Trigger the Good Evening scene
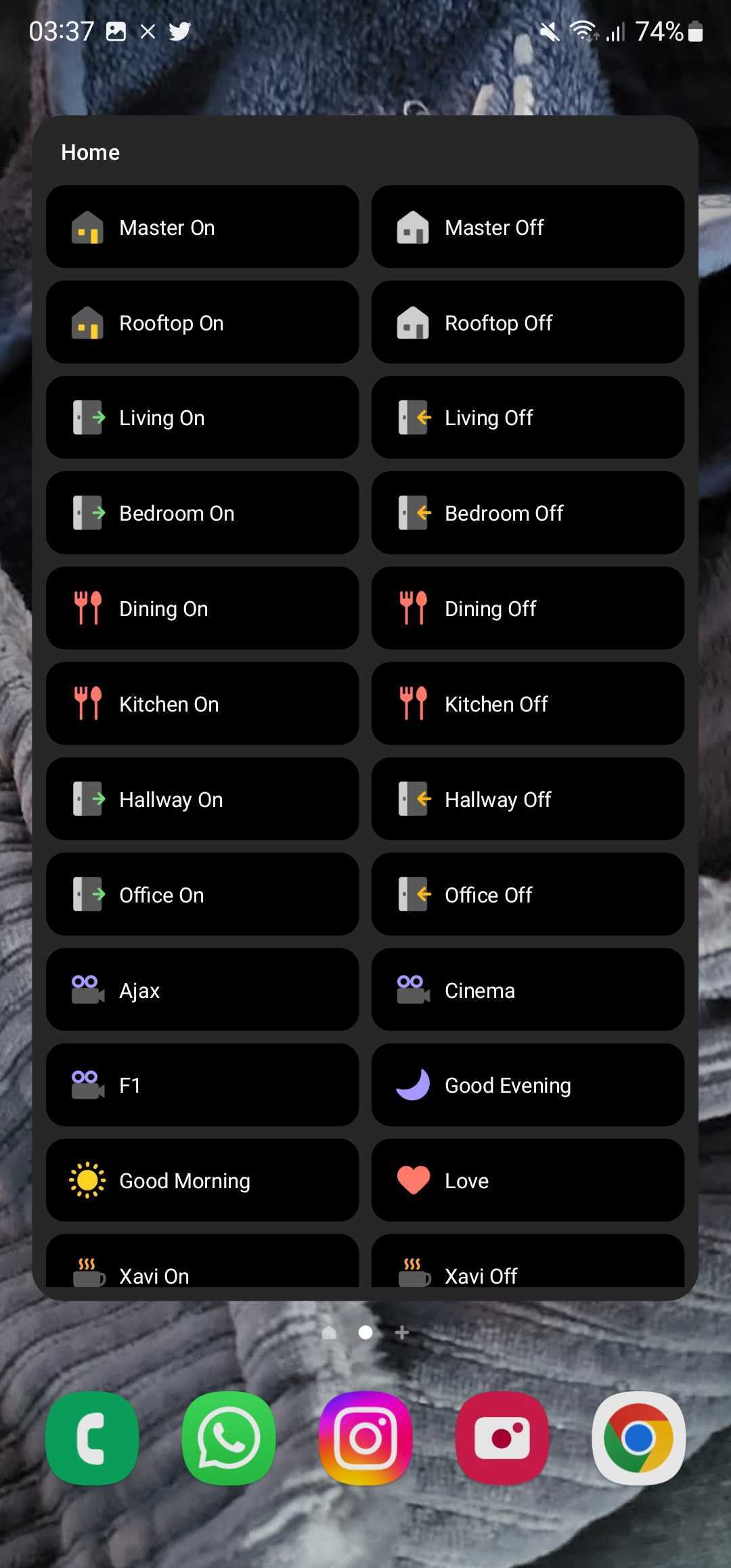Screen dimensions: 731x1568 click(527, 1085)
